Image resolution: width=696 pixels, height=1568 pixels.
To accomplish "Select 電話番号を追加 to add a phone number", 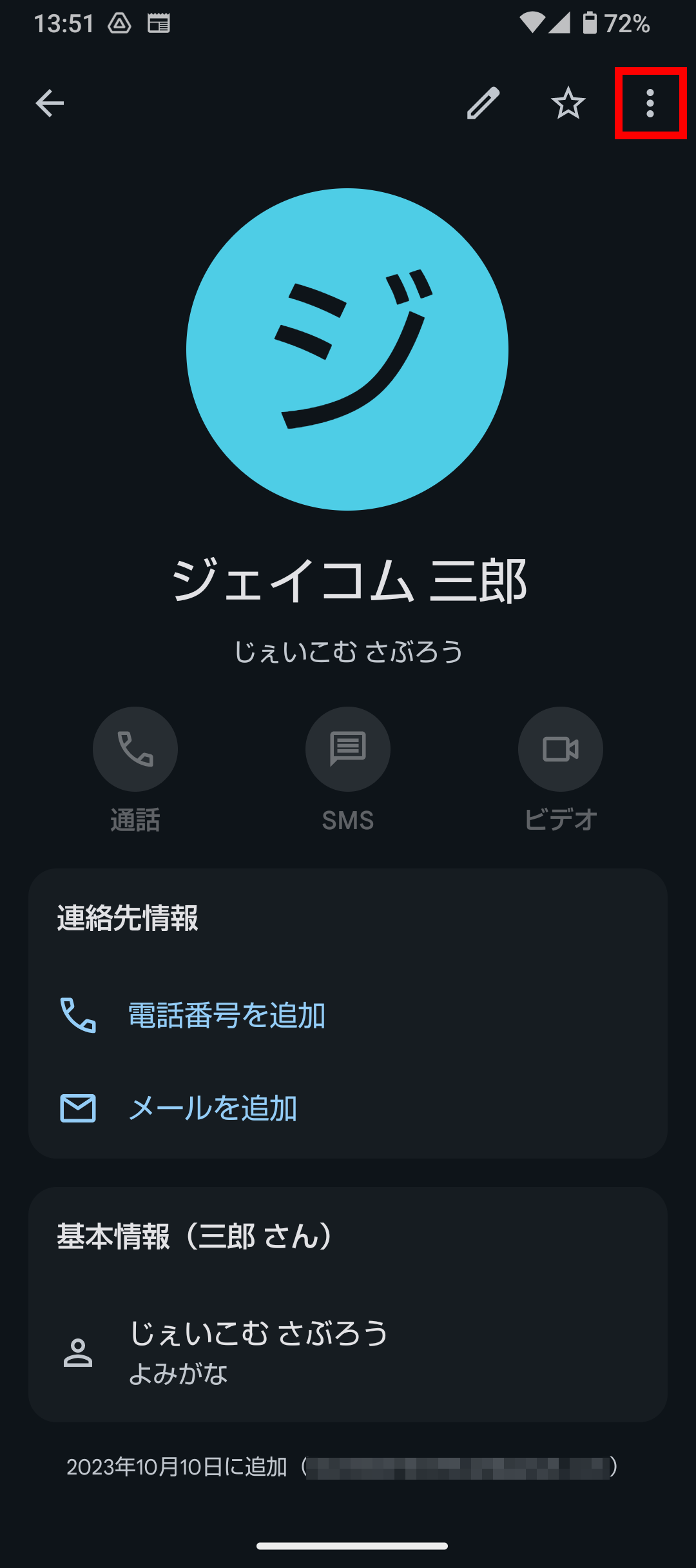I will [348, 1015].
